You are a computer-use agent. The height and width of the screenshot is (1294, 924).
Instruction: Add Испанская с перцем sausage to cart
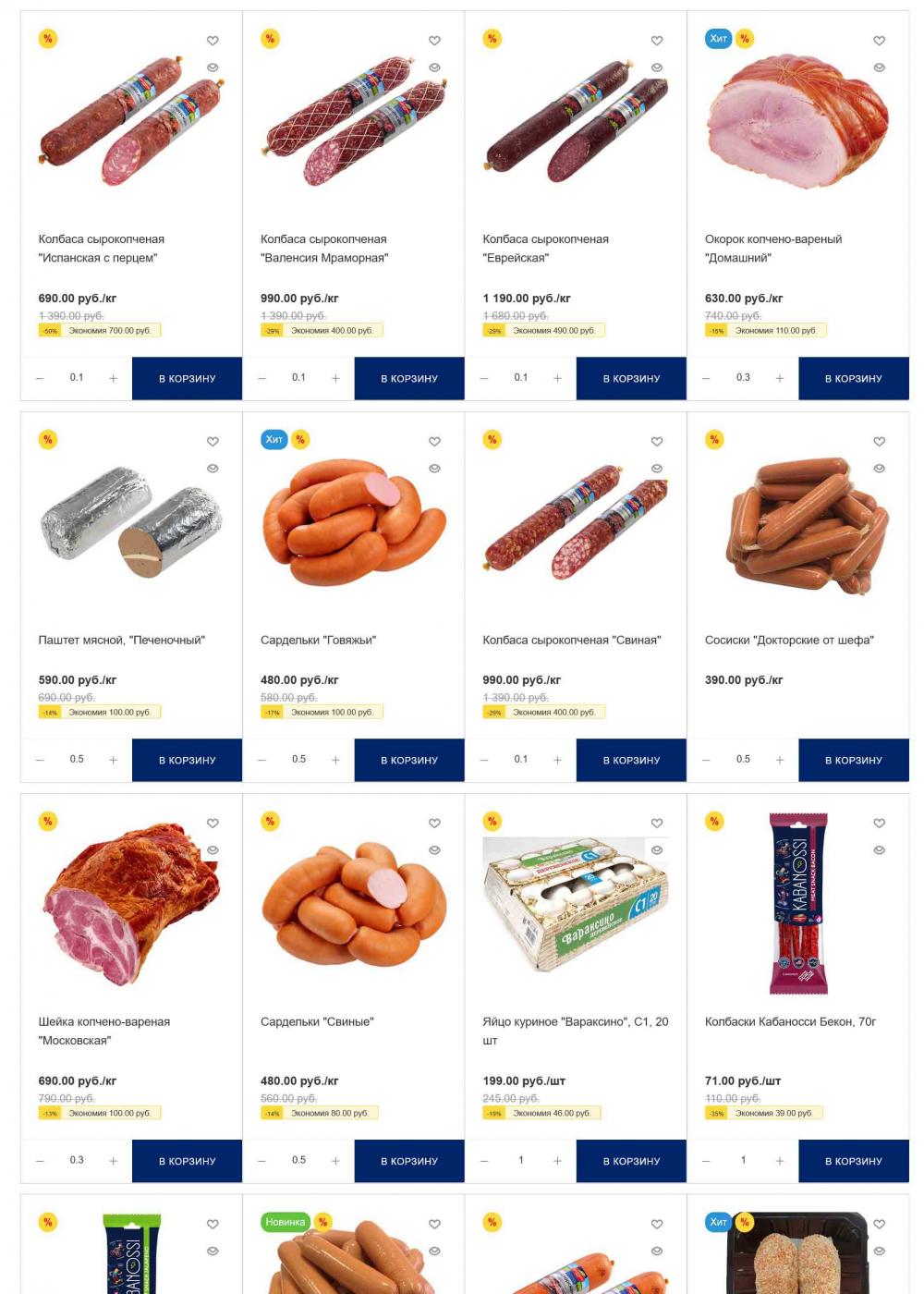[x=187, y=378]
